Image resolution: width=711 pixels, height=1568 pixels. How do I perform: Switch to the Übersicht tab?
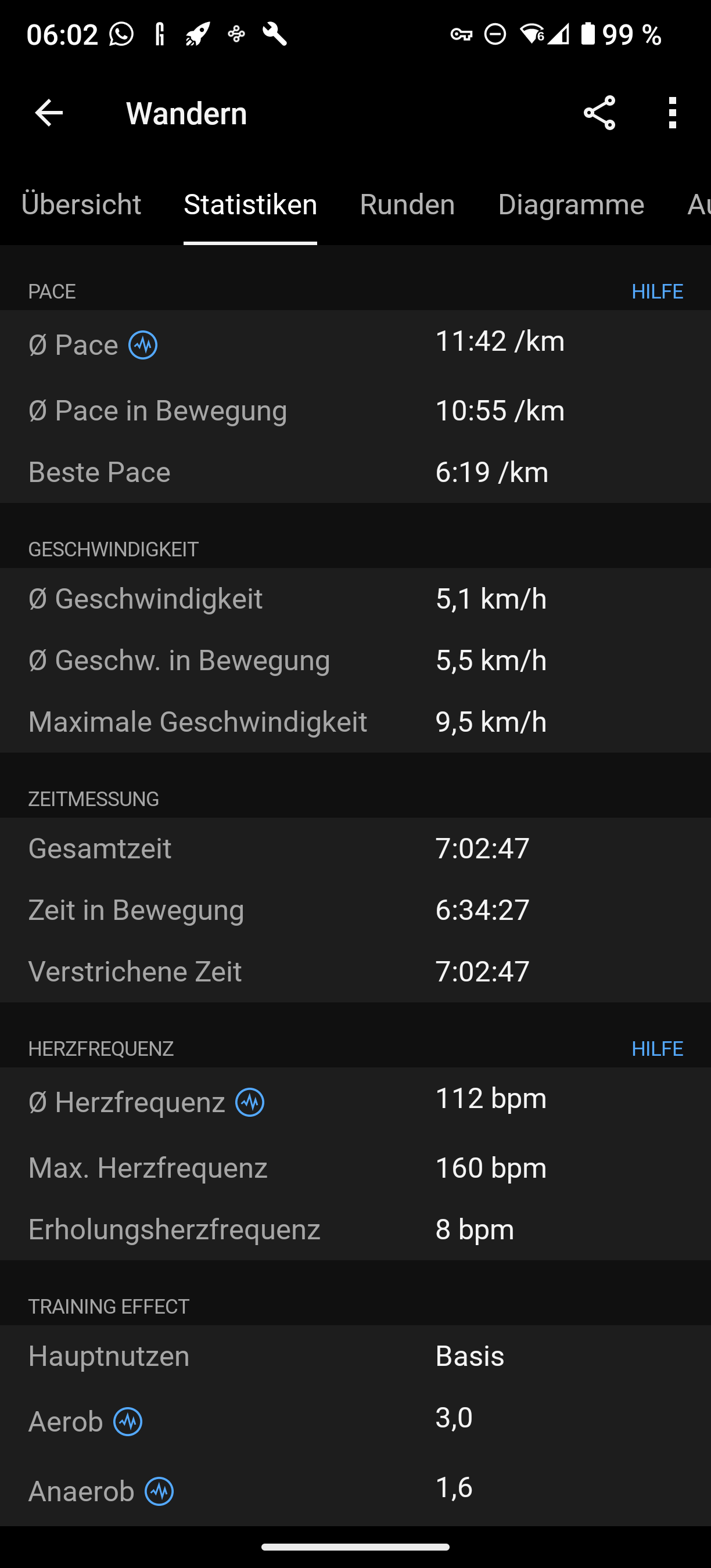coord(81,204)
